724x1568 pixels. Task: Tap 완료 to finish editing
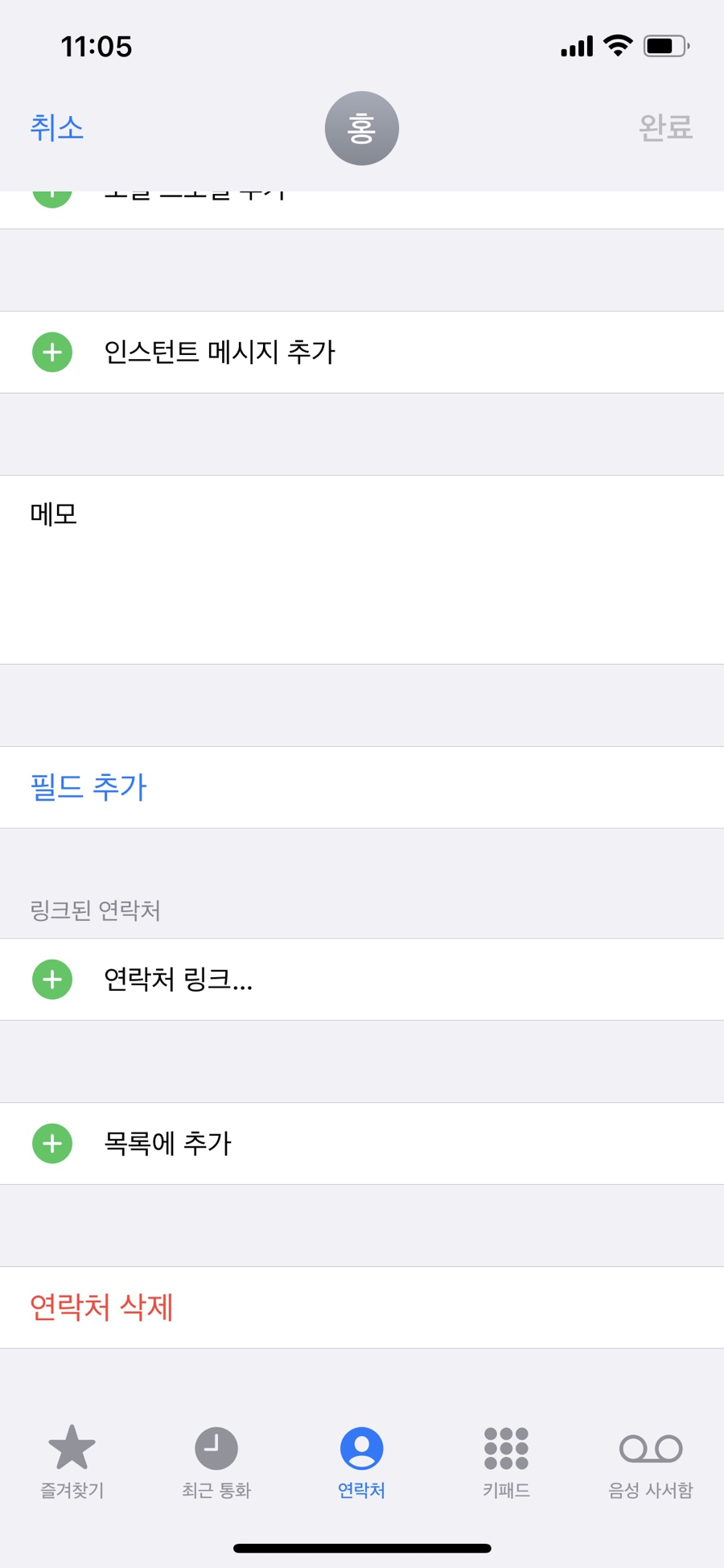point(665,128)
